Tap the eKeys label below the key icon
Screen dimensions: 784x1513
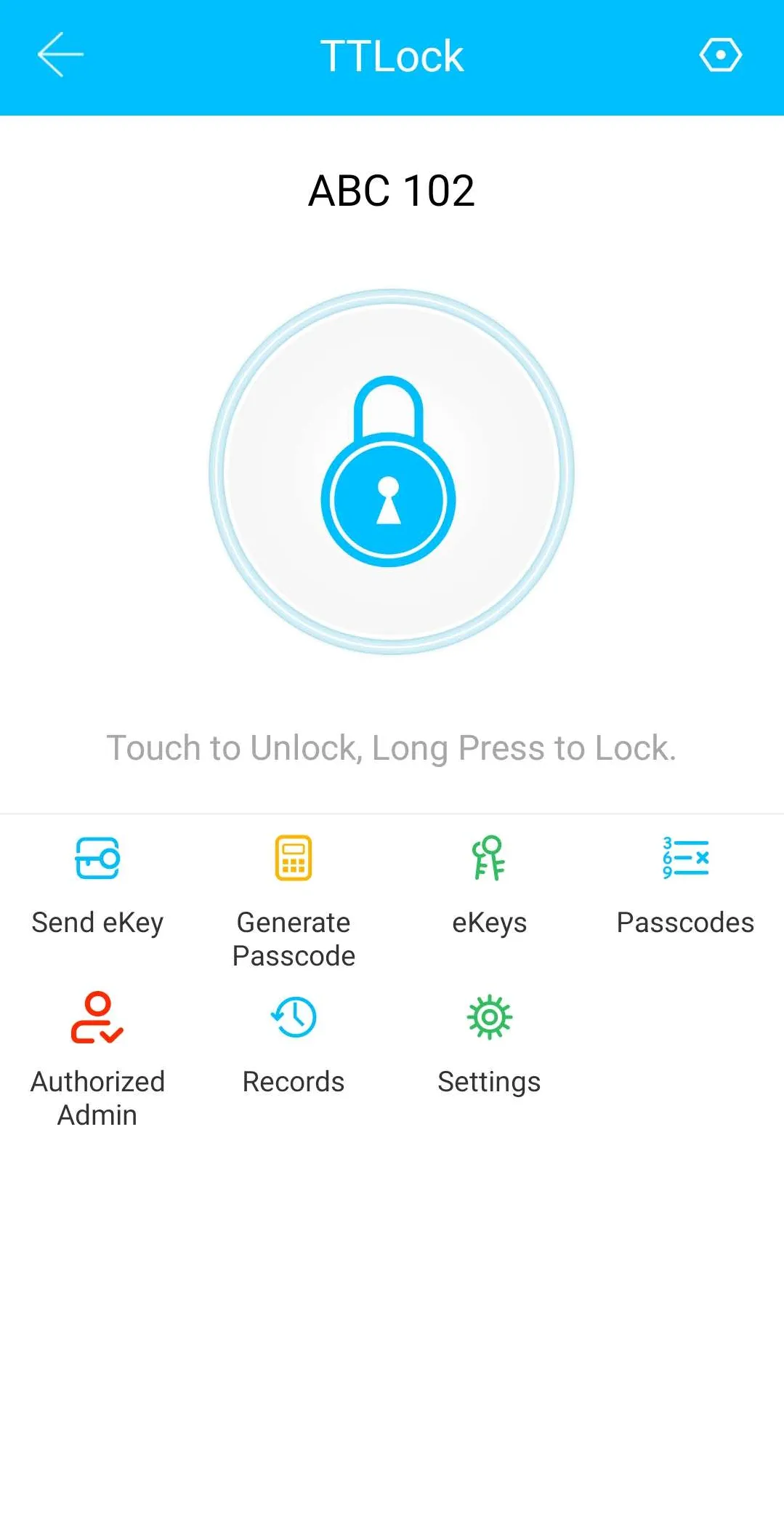490,922
